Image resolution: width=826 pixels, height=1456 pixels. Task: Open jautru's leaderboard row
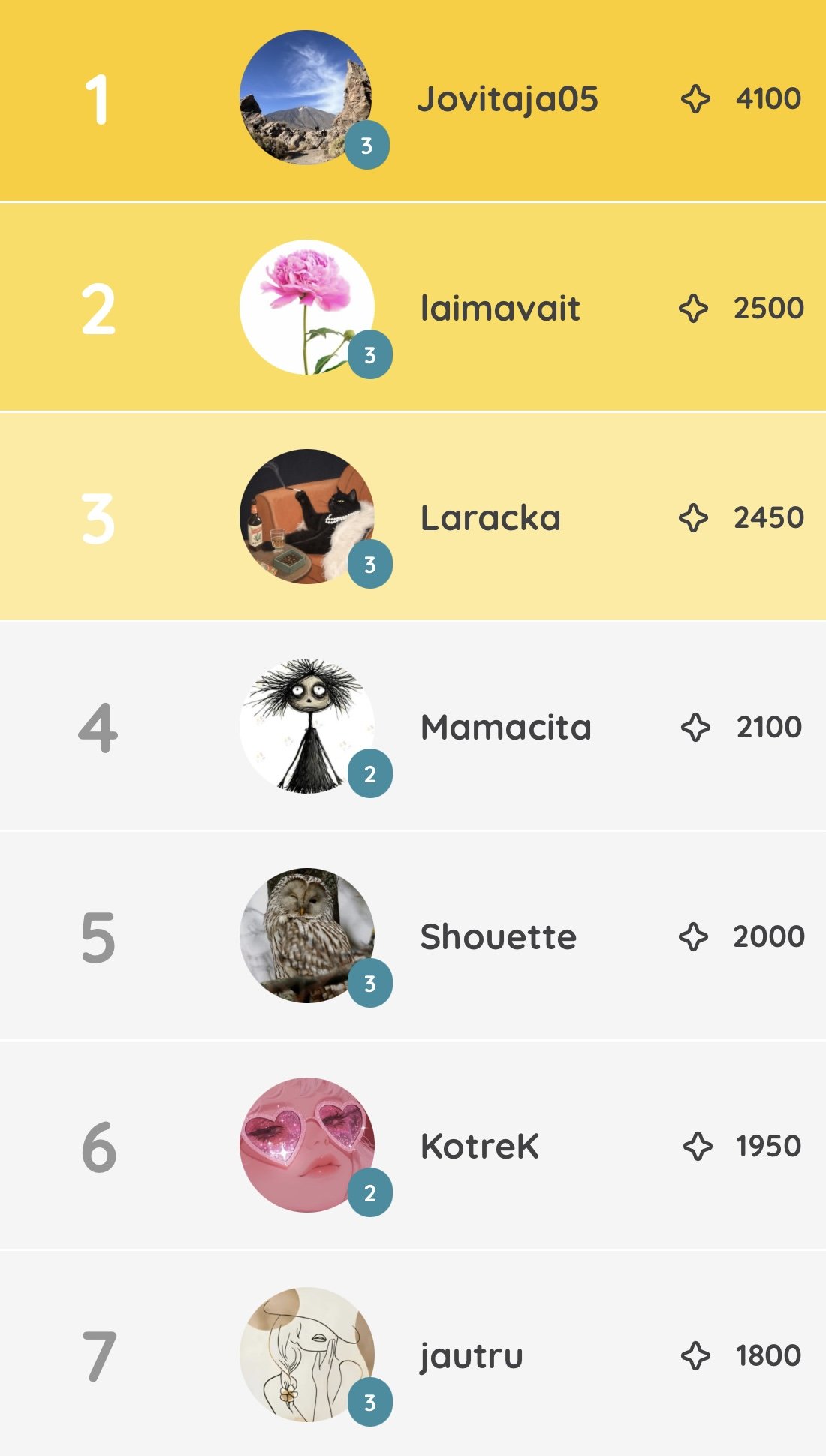tap(413, 1353)
